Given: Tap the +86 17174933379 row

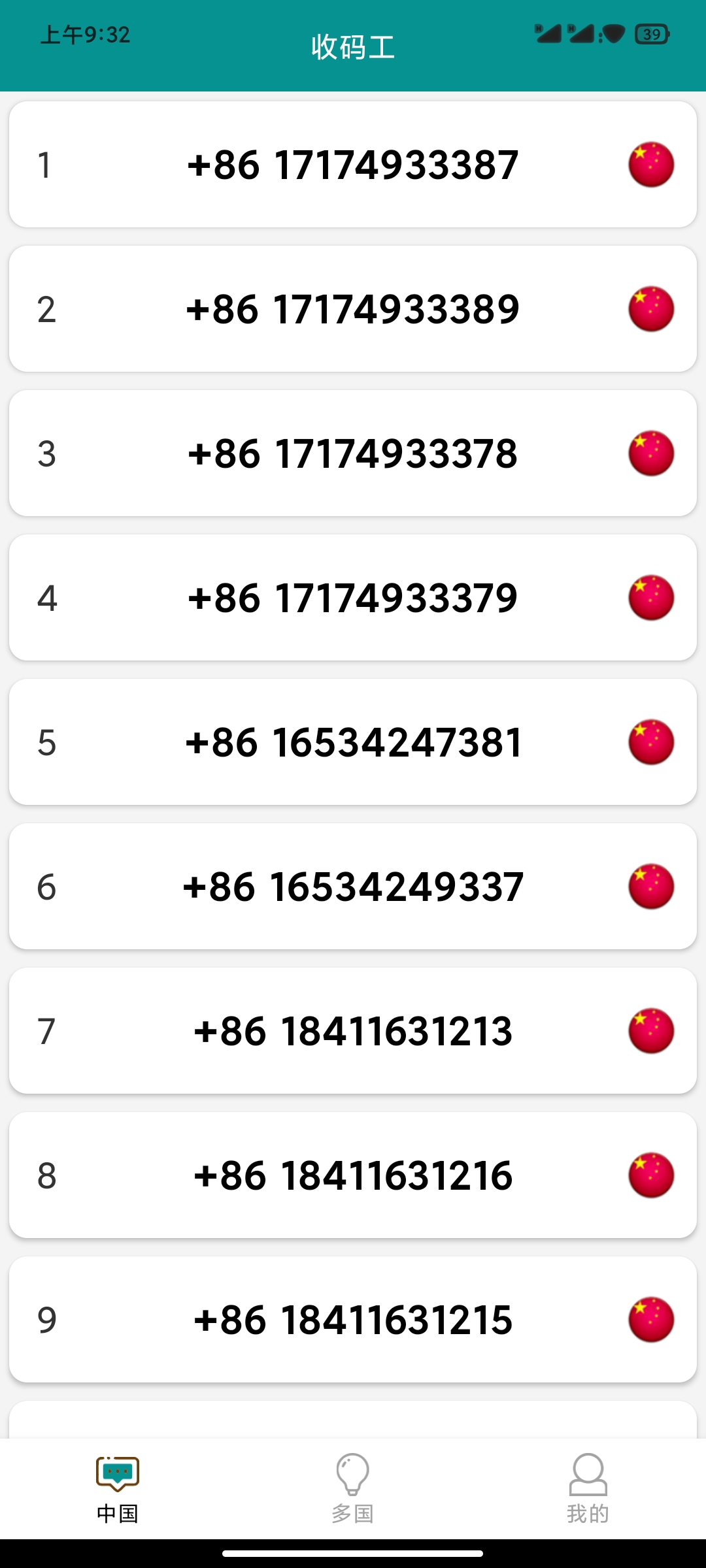Looking at the screenshot, I should [x=353, y=598].
